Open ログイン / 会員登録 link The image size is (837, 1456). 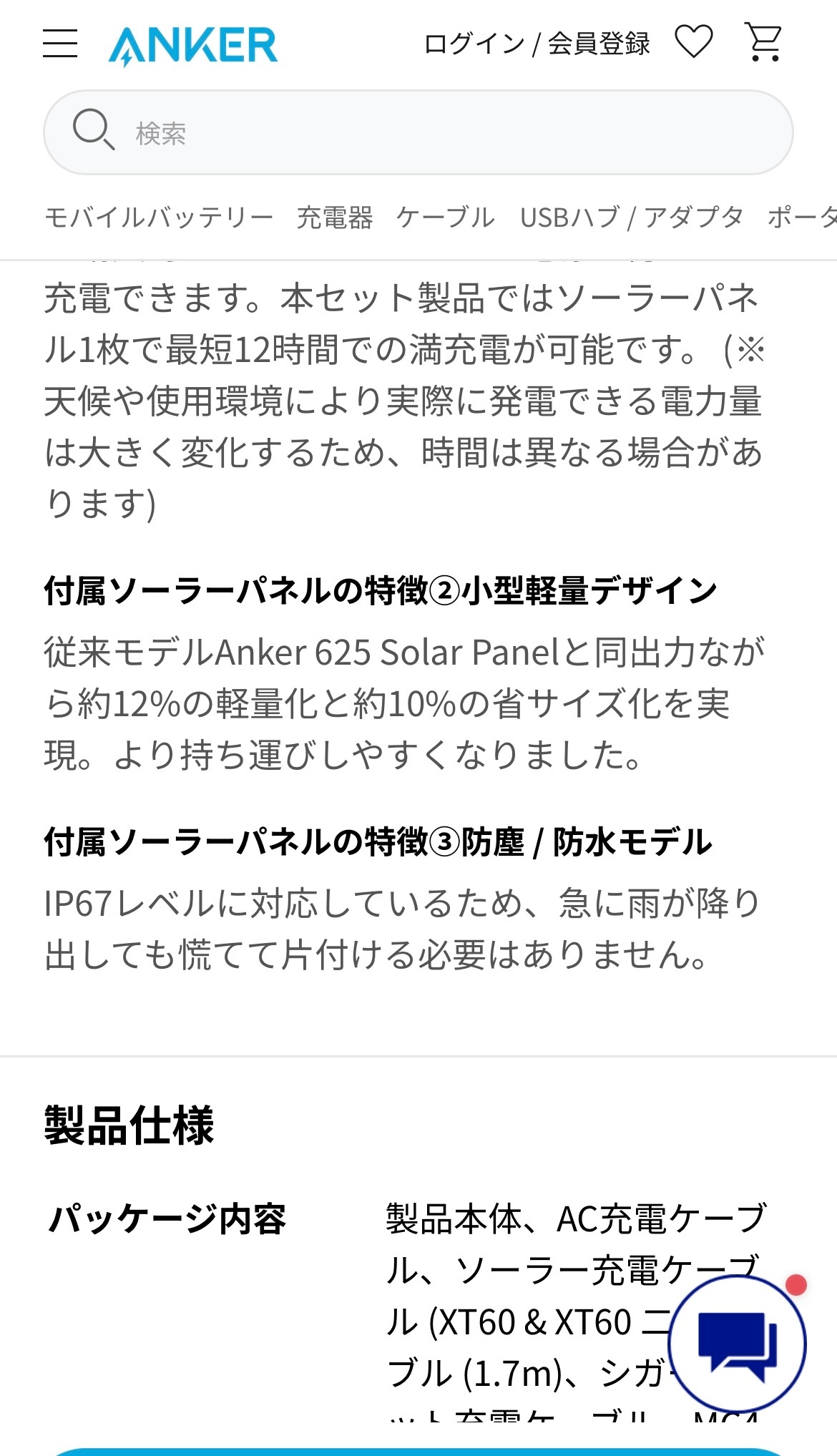pos(537,44)
